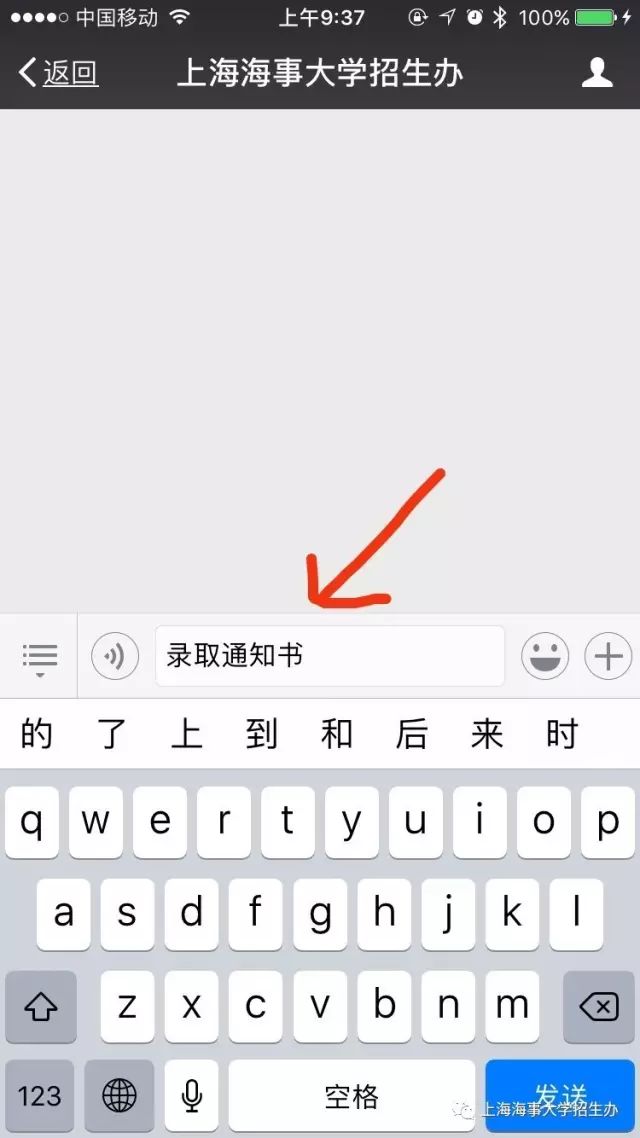Image resolution: width=640 pixels, height=1138 pixels.
Task: Pick the suggested word 上
Action: pos(186,734)
